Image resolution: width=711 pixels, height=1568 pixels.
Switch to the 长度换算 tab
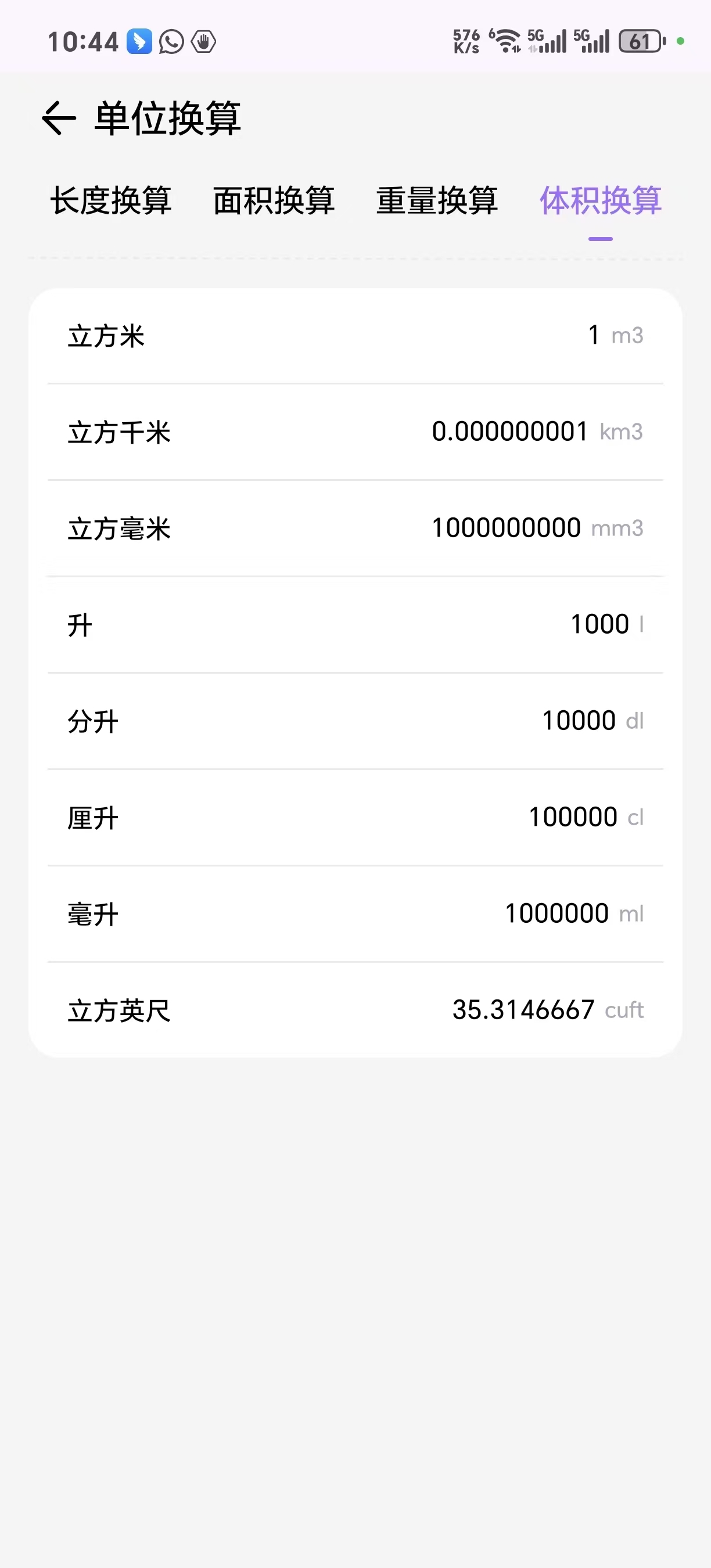click(111, 201)
